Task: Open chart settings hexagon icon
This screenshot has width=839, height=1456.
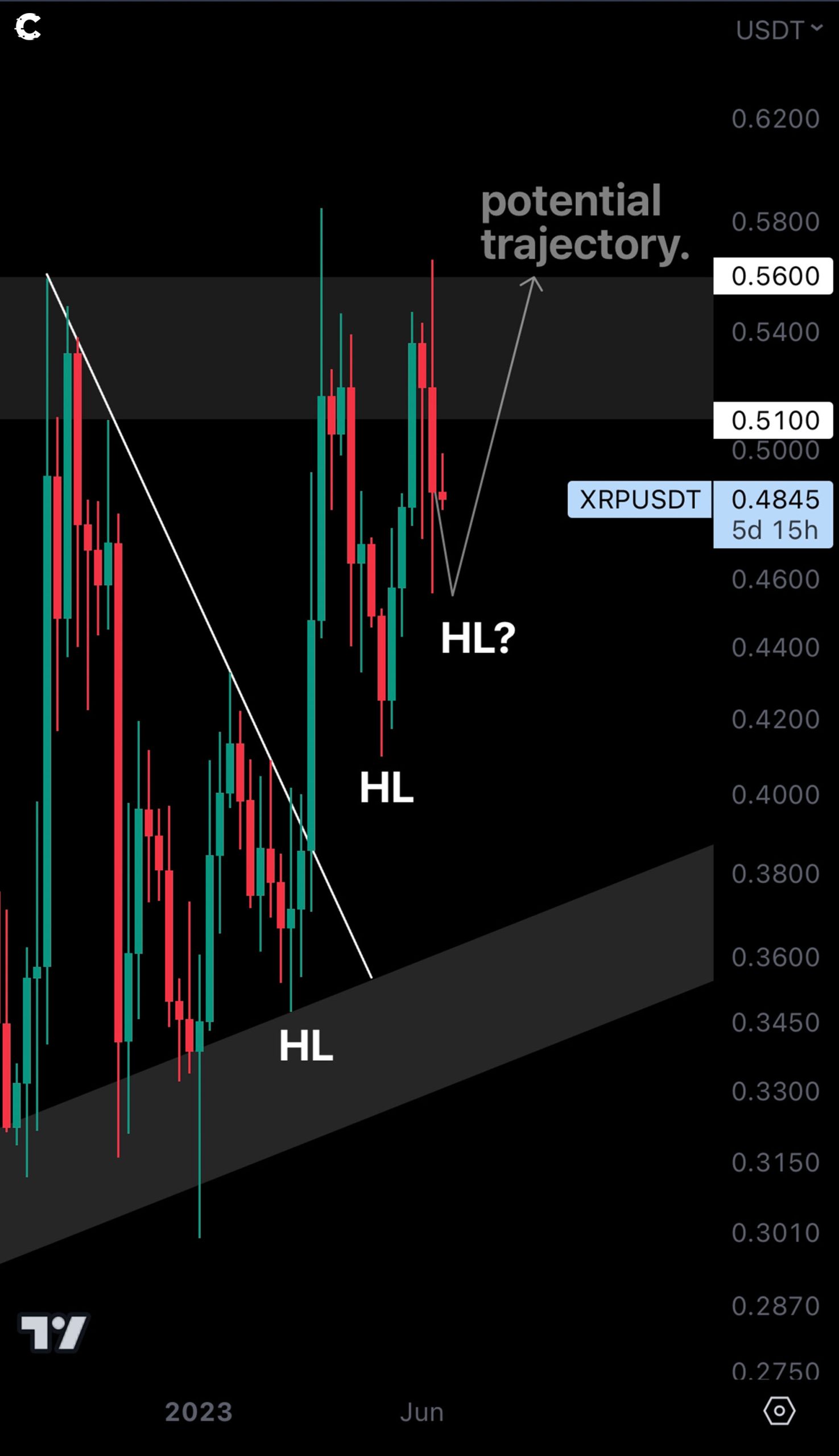Action: (x=779, y=1410)
